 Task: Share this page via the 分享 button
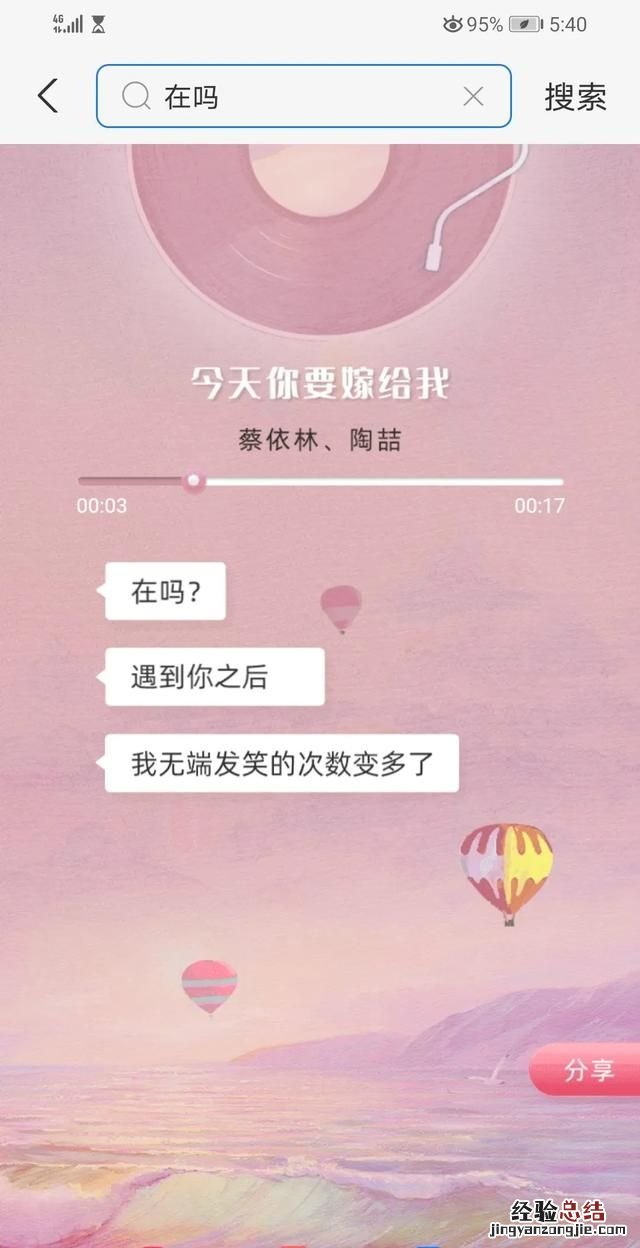[588, 1070]
